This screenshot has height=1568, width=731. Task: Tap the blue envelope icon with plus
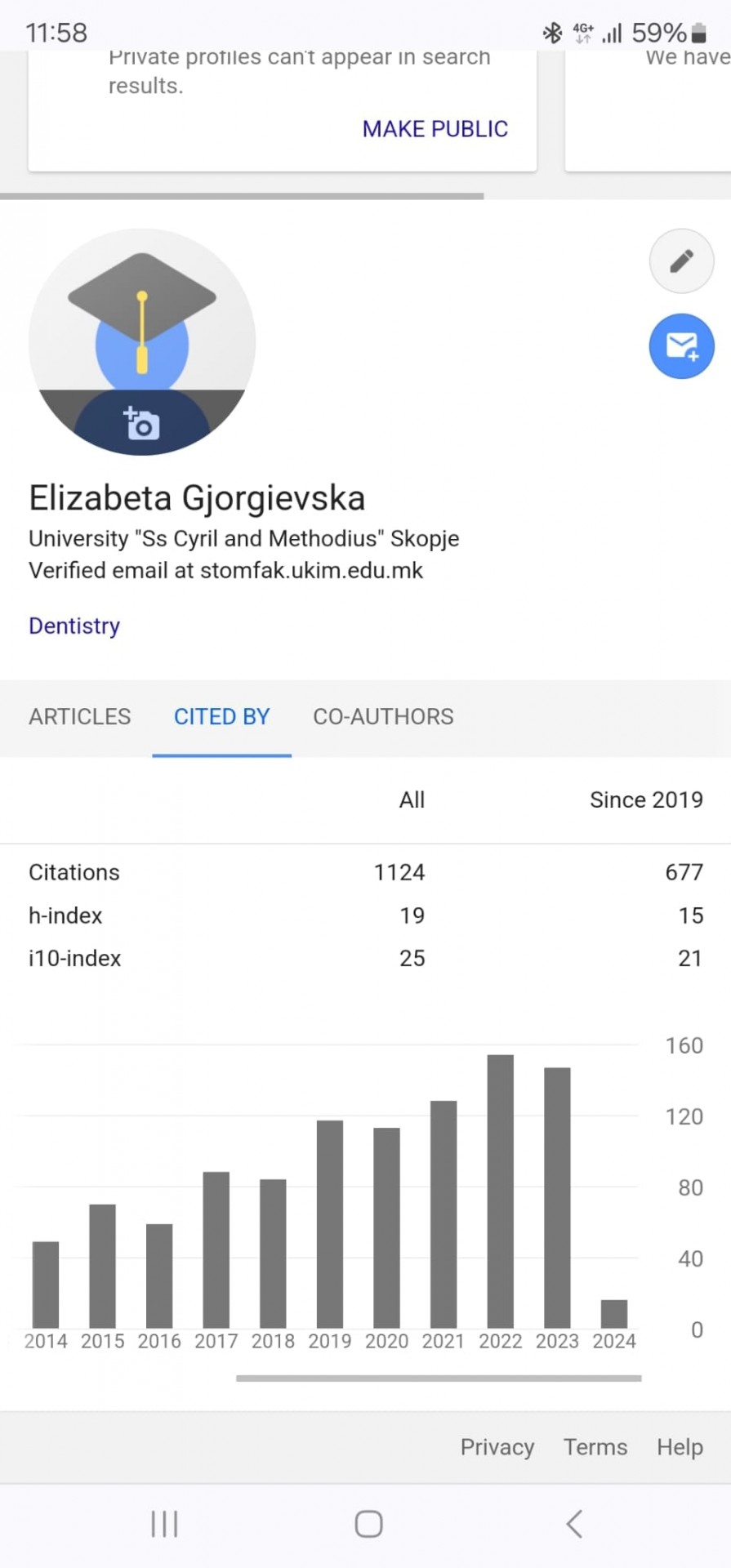pyautogui.click(x=681, y=346)
